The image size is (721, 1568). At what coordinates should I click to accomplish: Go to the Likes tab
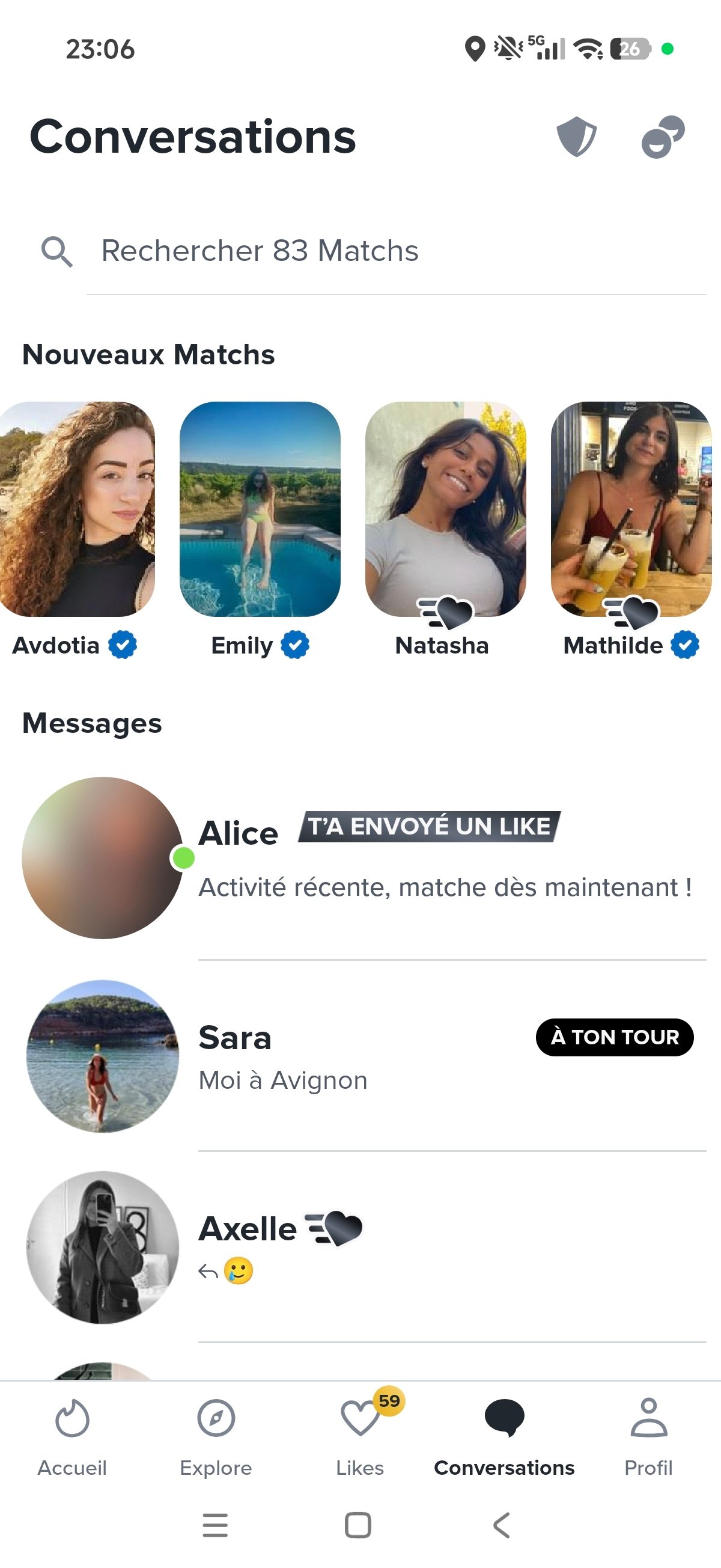(360, 1436)
